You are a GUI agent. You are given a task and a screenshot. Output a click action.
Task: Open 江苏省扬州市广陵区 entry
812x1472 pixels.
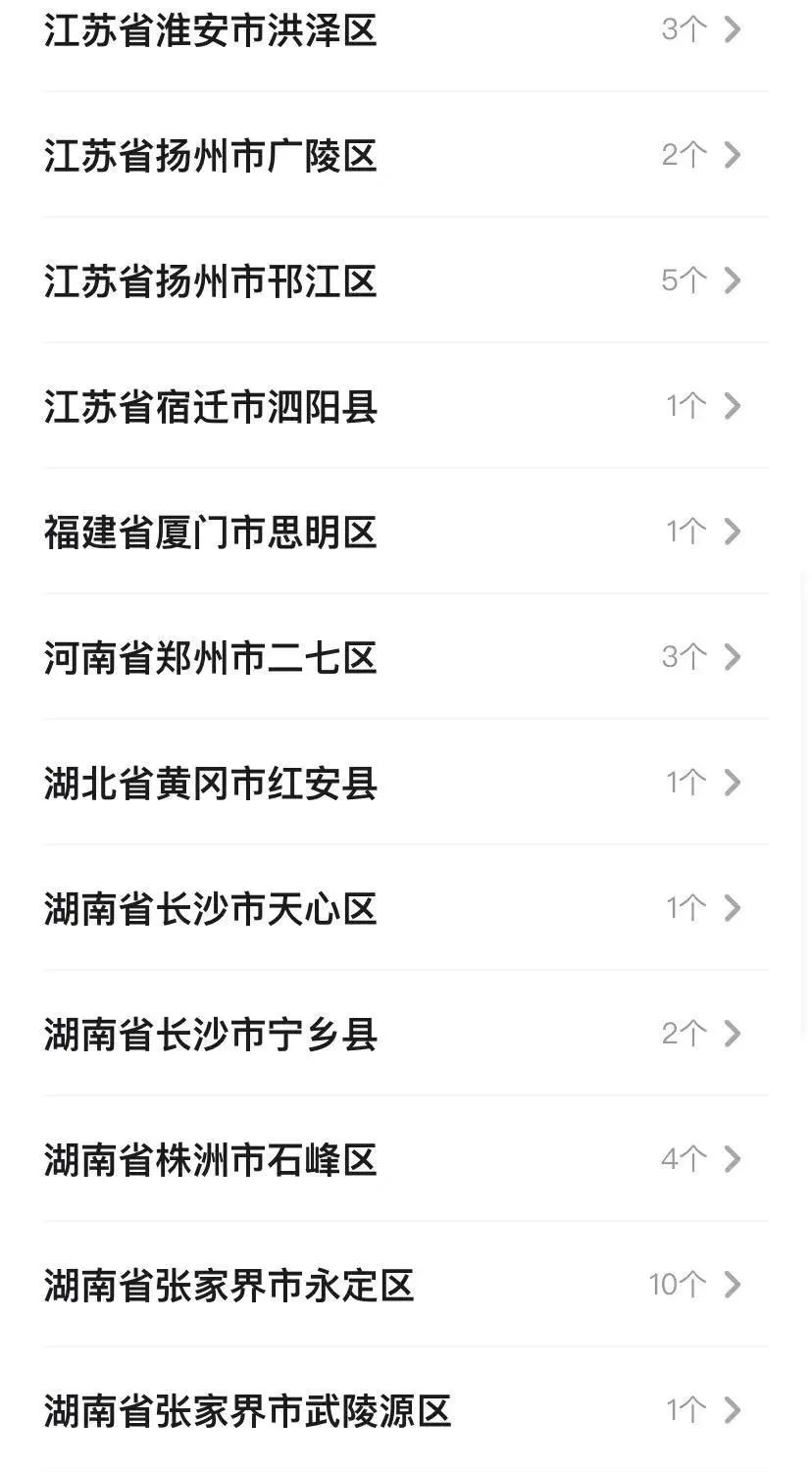[406, 155]
